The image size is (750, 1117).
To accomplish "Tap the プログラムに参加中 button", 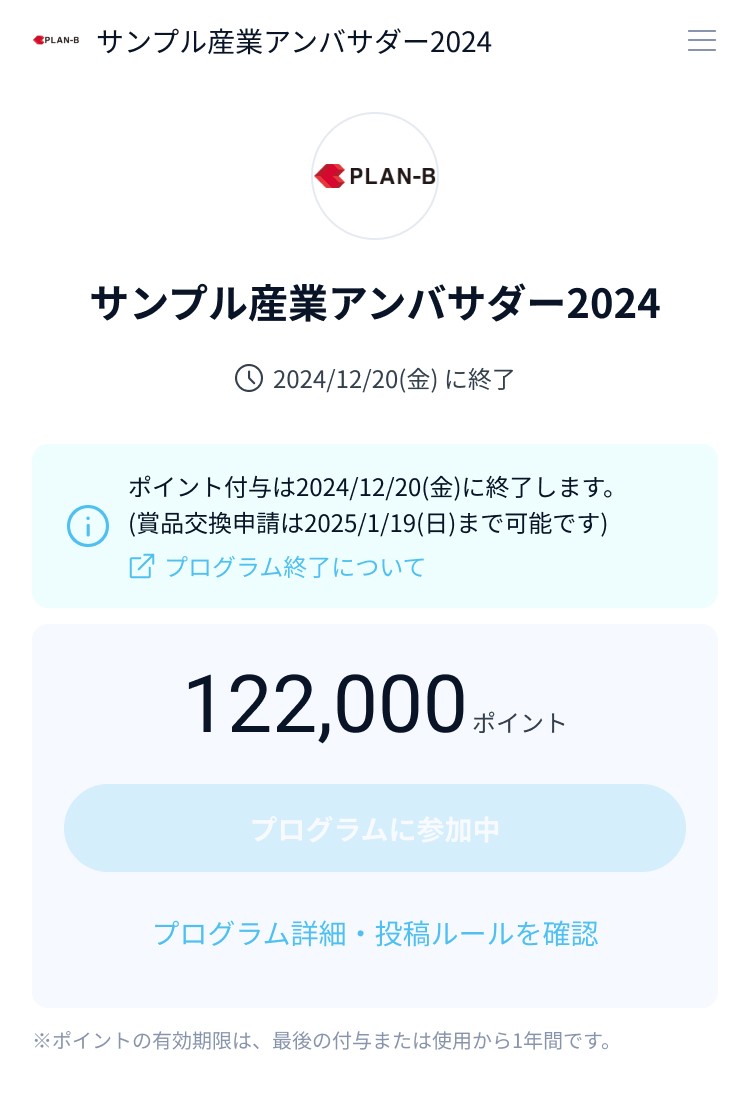I will (375, 829).
